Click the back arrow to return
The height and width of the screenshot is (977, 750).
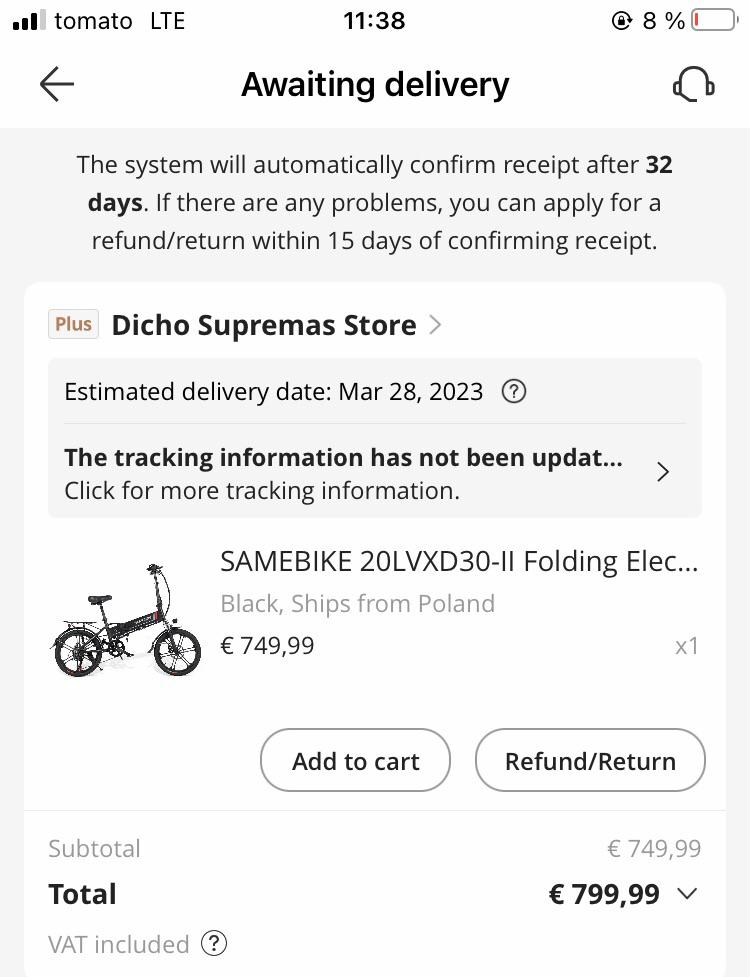(x=56, y=84)
